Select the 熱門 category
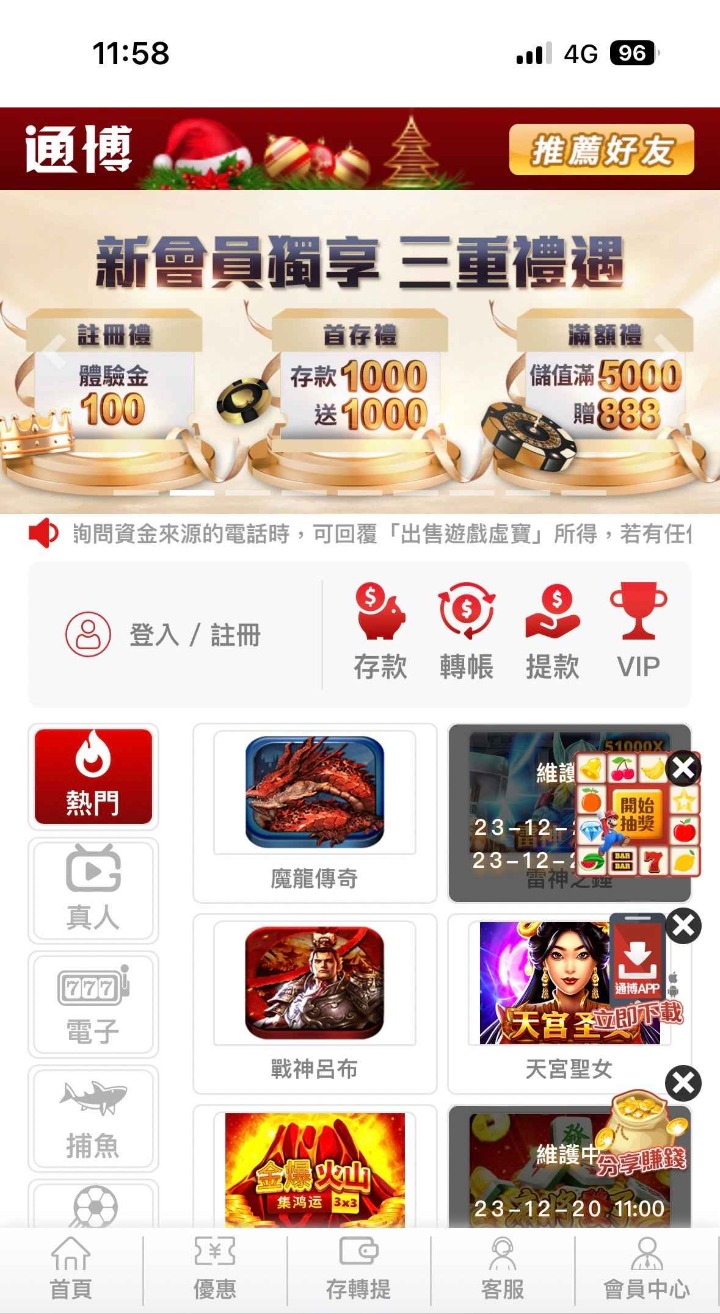The image size is (720, 1314). point(93,776)
